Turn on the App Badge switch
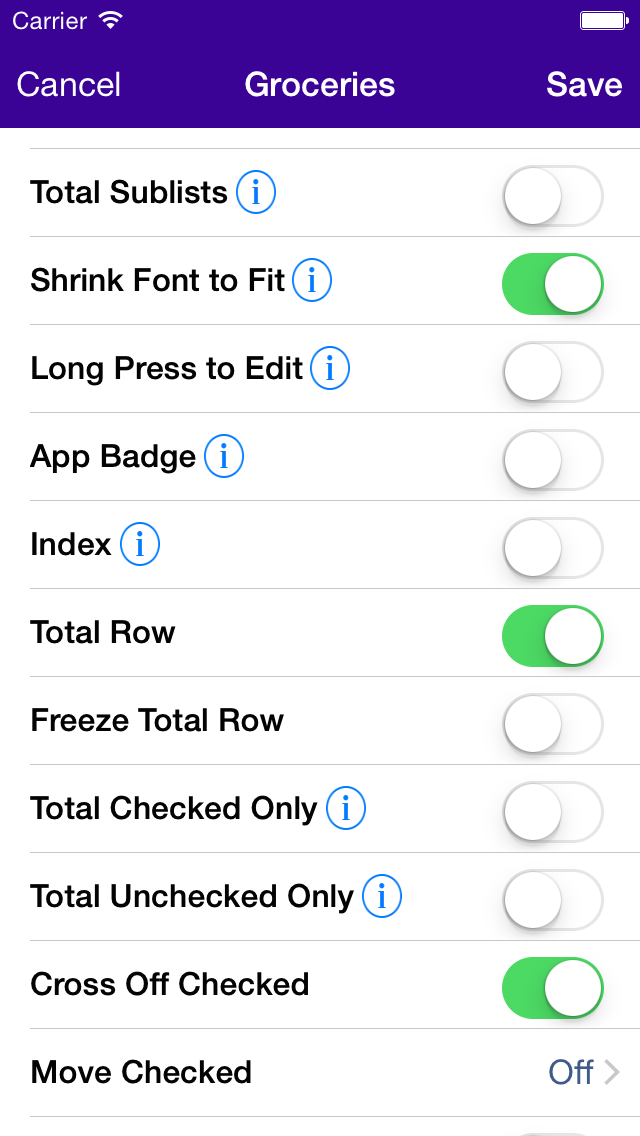Screen dimensions: 640x1136 click(x=552, y=459)
